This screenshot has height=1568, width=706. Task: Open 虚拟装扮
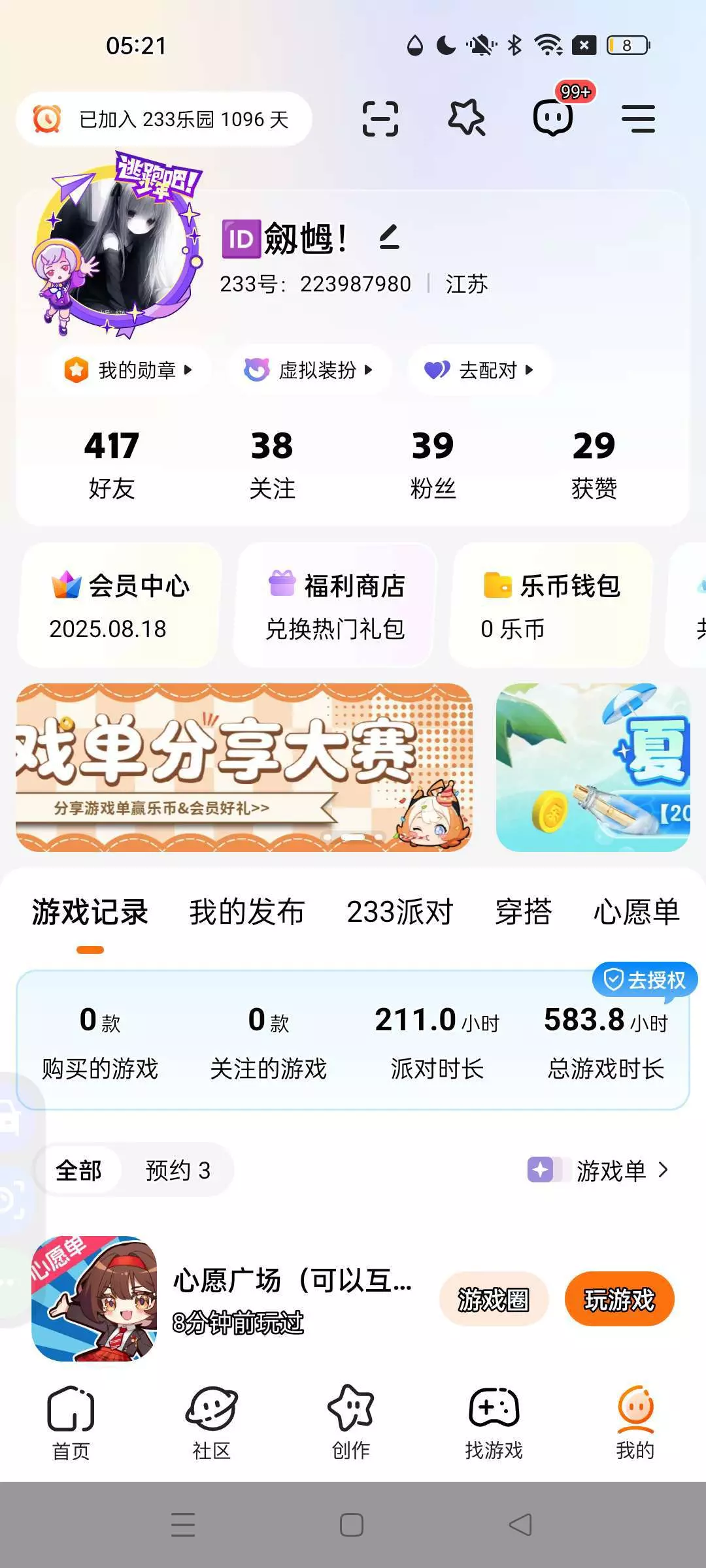[x=309, y=370]
